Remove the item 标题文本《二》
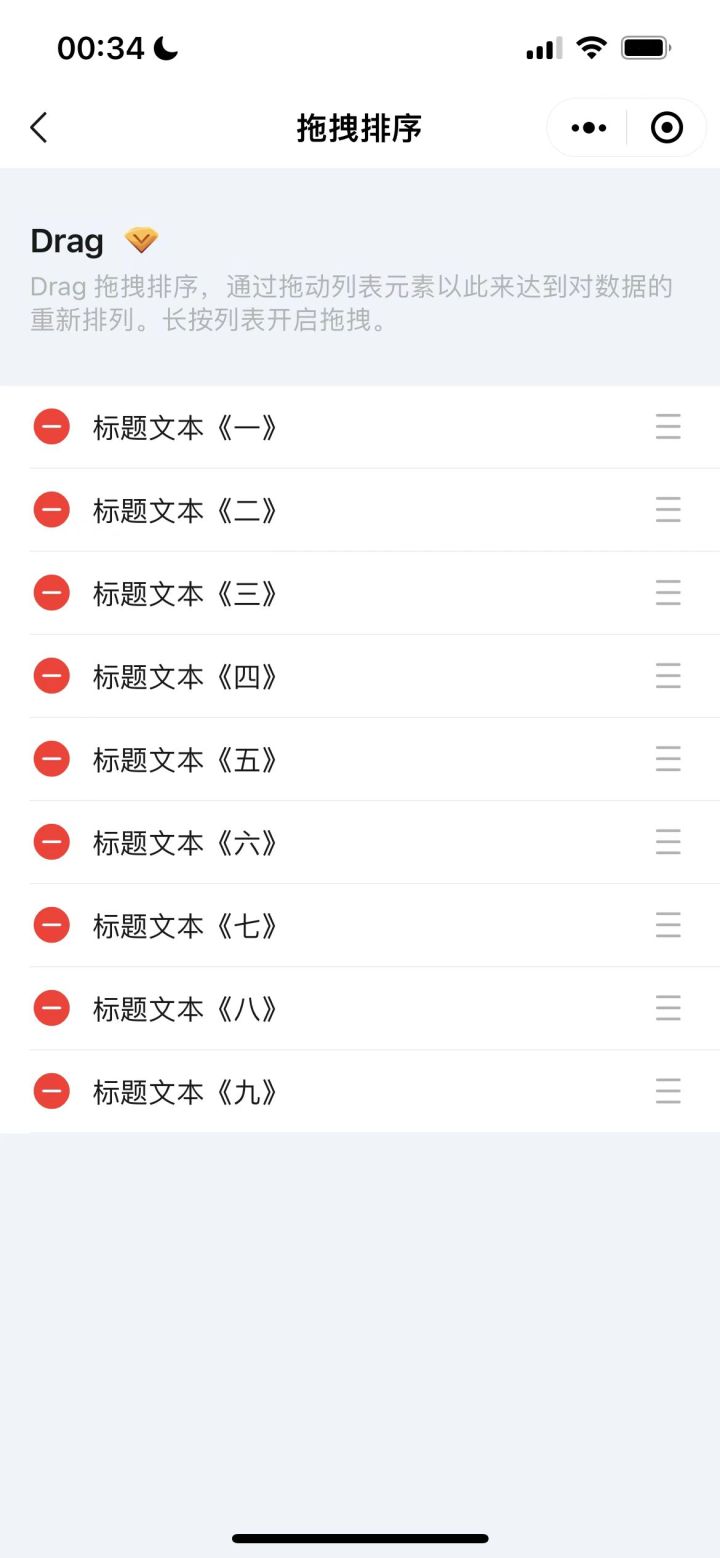720x1558 pixels. 52,510
